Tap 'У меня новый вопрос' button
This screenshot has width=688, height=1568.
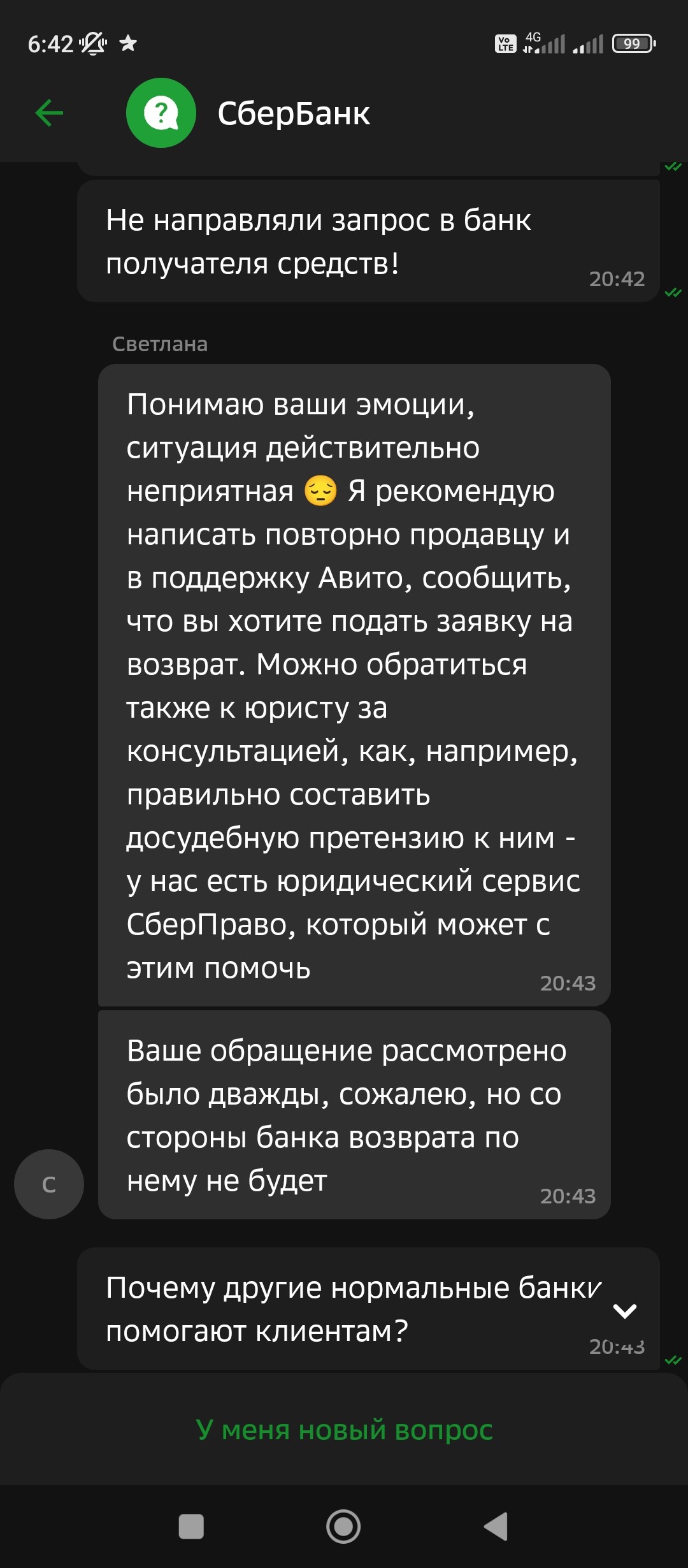click(344, 1430)
